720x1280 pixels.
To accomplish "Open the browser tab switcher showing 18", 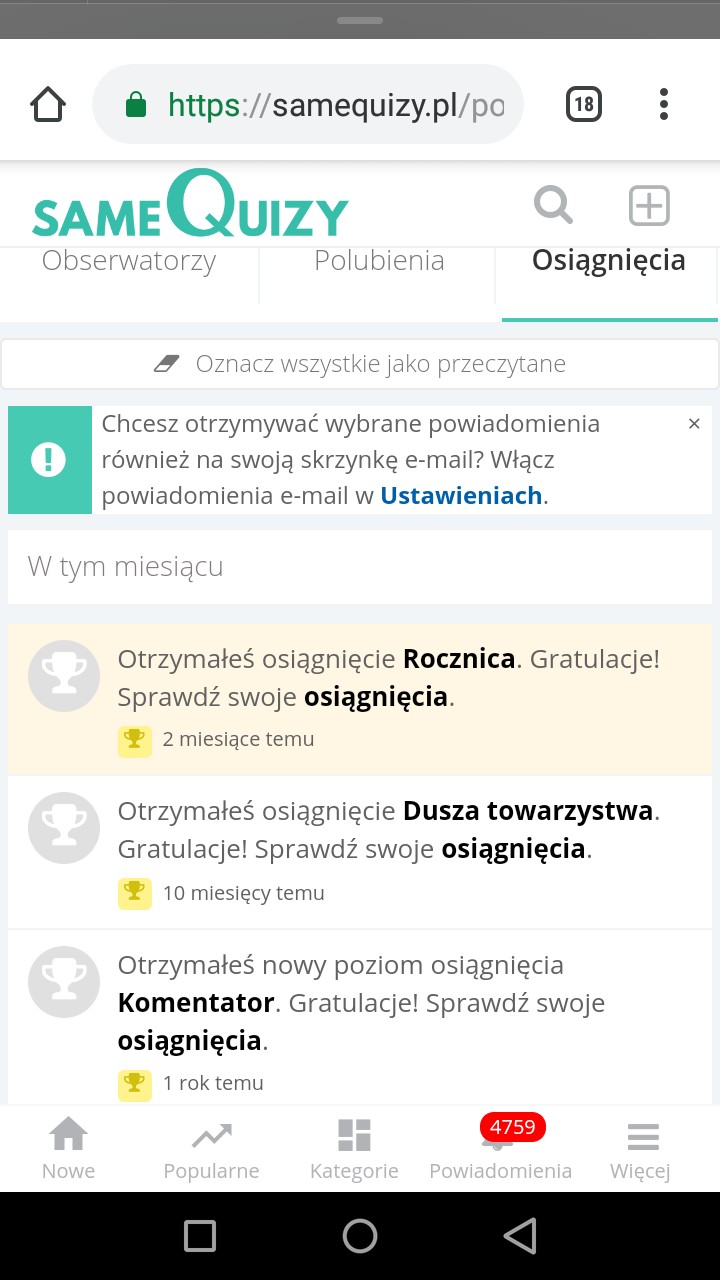I will coord(584,104).
